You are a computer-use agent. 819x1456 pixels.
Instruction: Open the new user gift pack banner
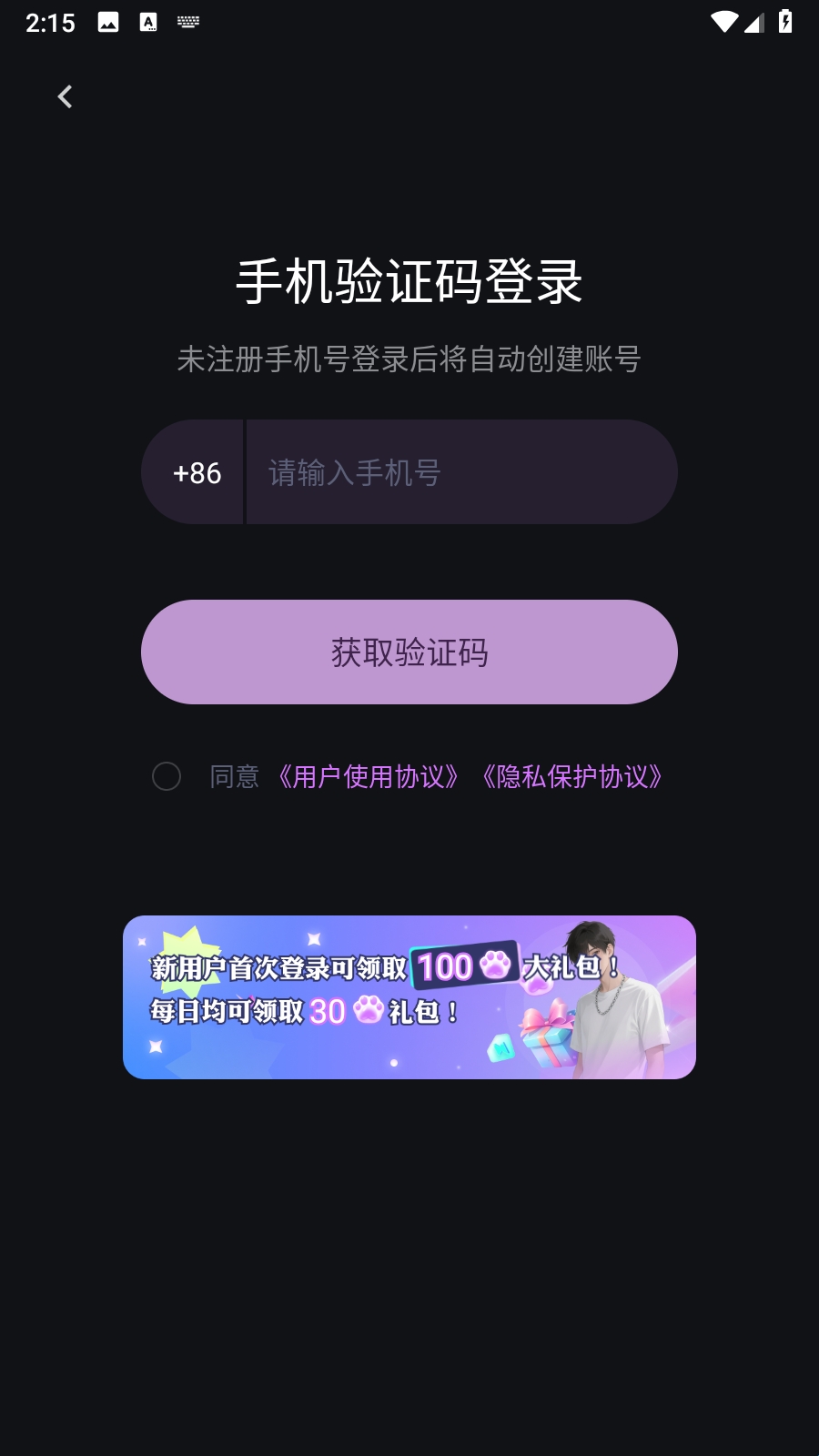pyautogui.click(x=409, y=997)
